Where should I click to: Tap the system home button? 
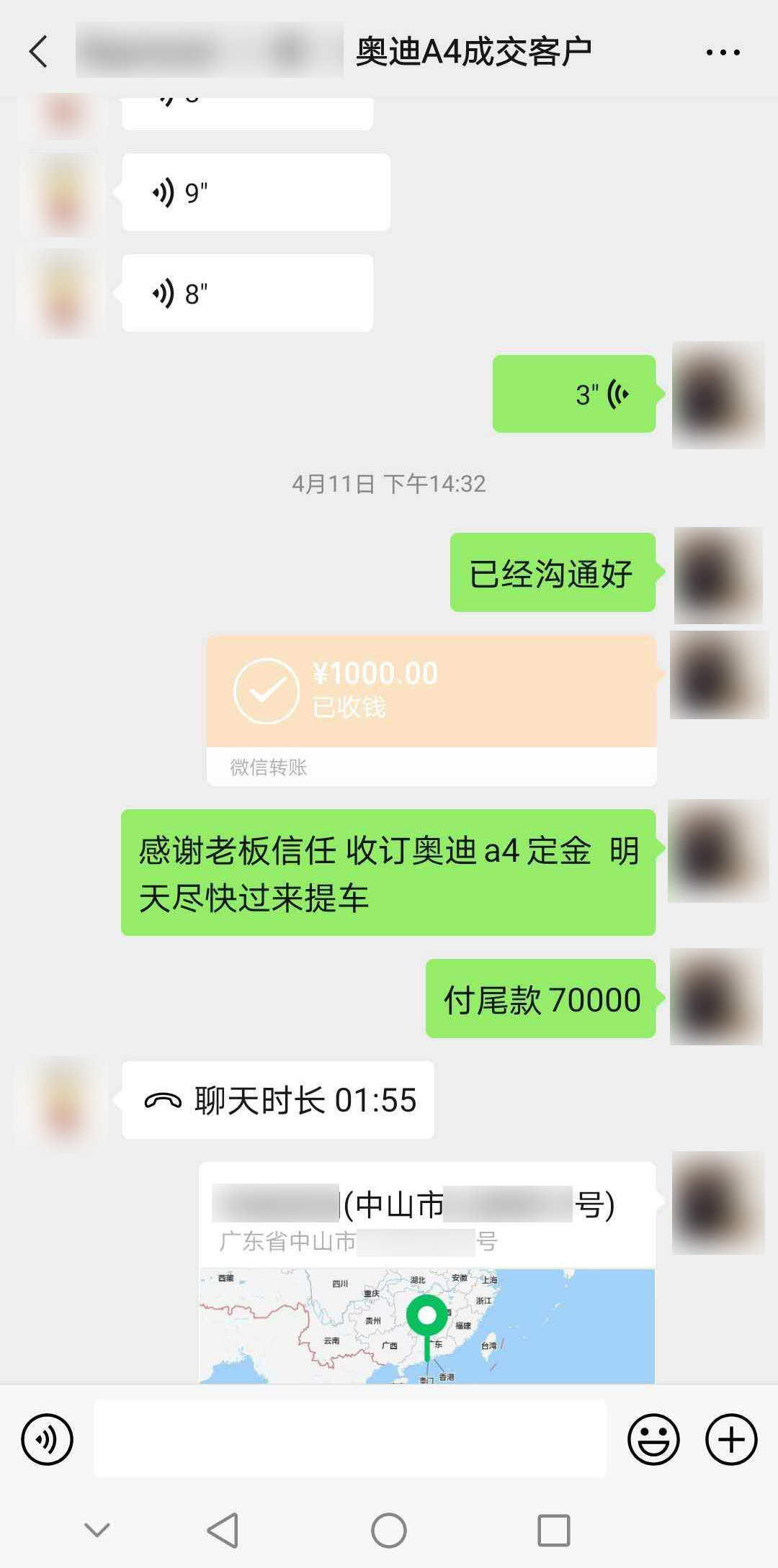(389, 1530)
